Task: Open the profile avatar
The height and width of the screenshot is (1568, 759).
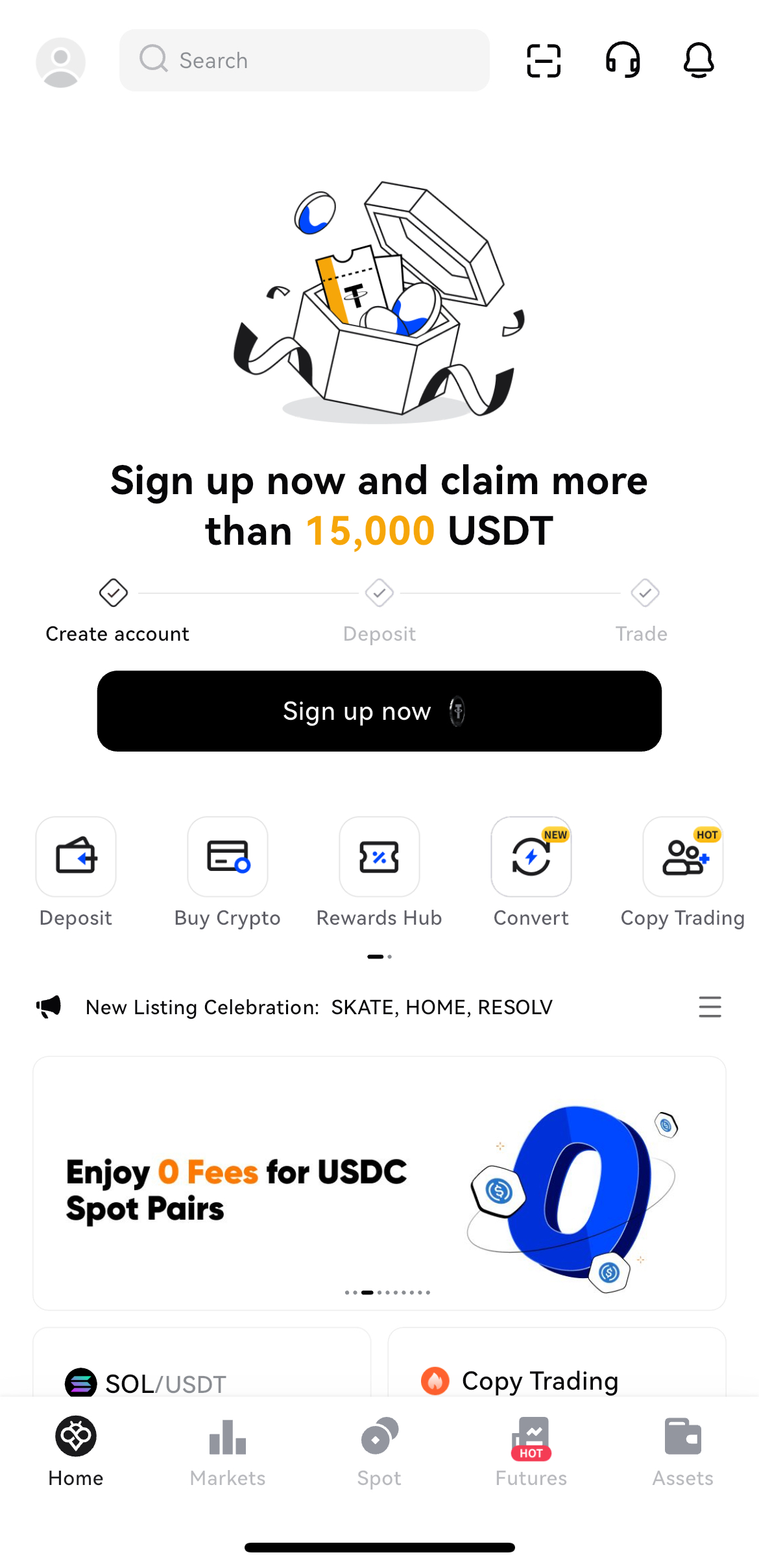Action: click(x=60, y=62)
